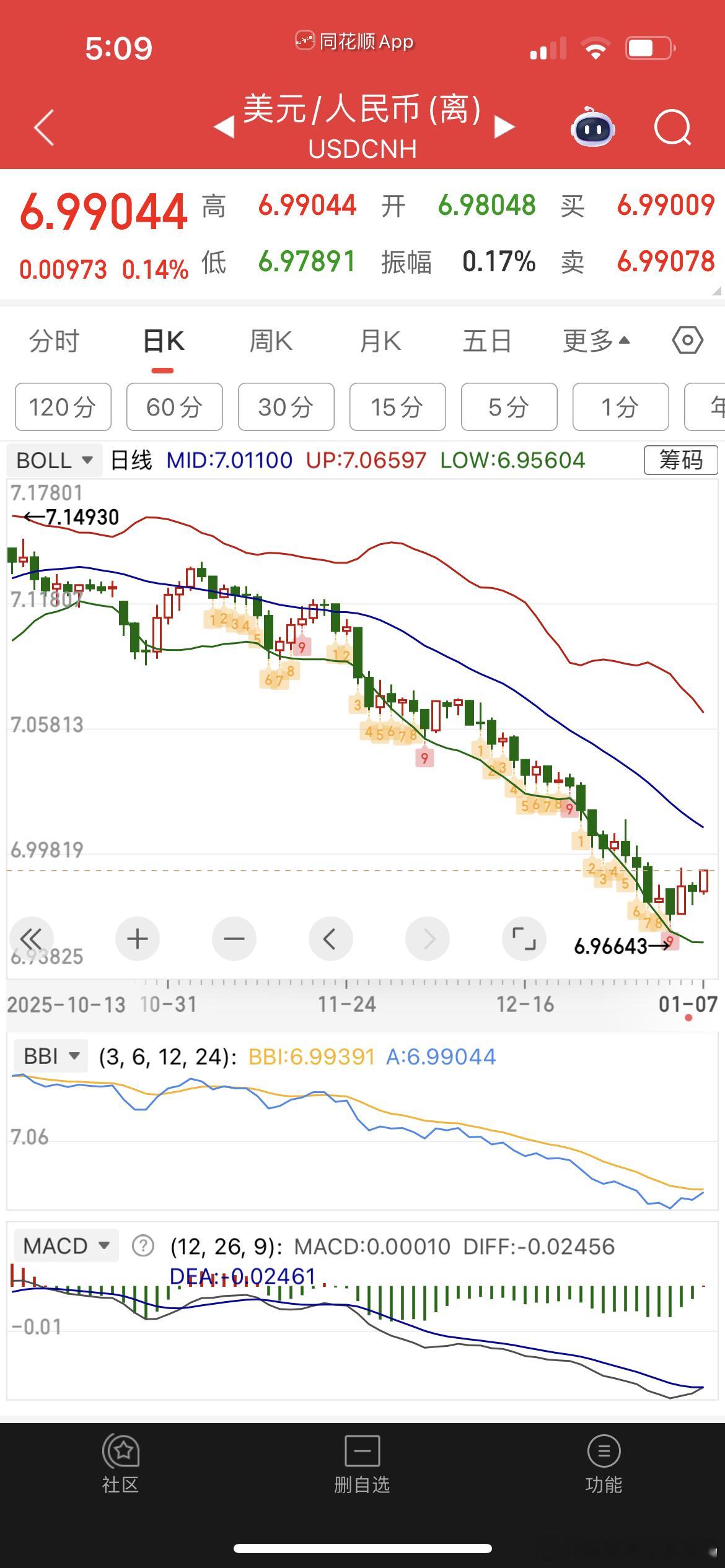Switch to the 周K weekly chart tab
Image resolution: width=725 pixels, height=1568 pixels.
tap(271, 340)
